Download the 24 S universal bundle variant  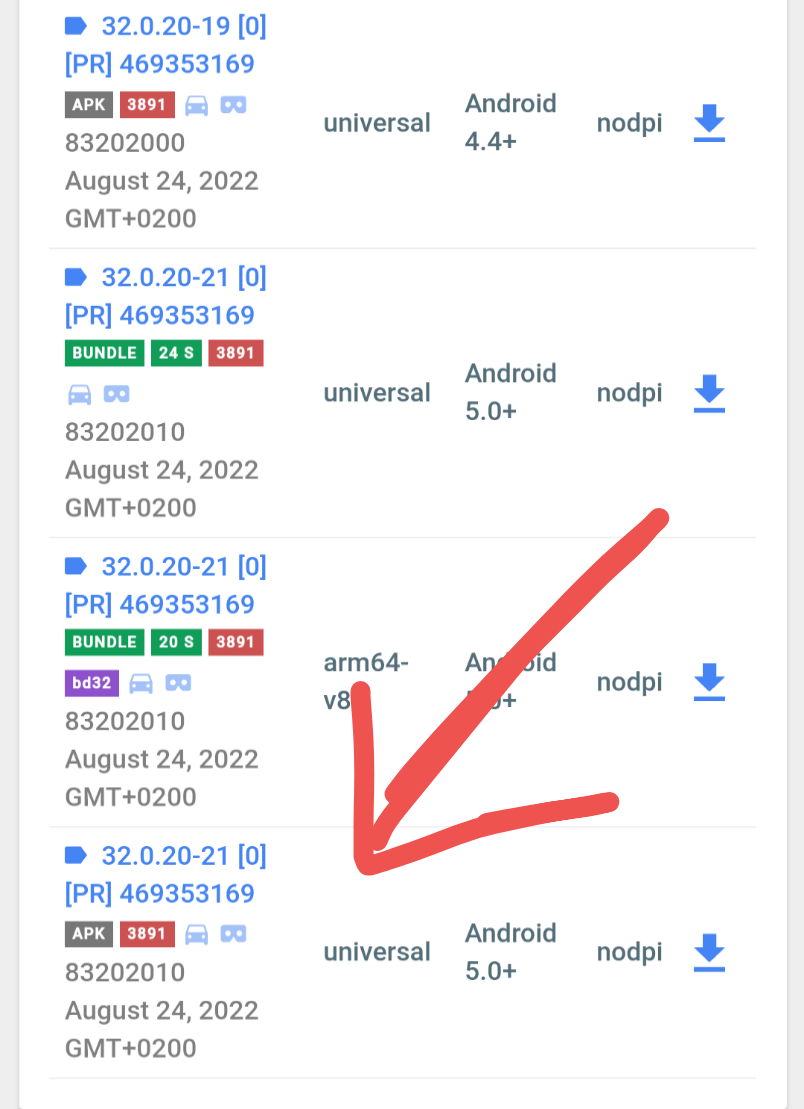click(709, 393)
